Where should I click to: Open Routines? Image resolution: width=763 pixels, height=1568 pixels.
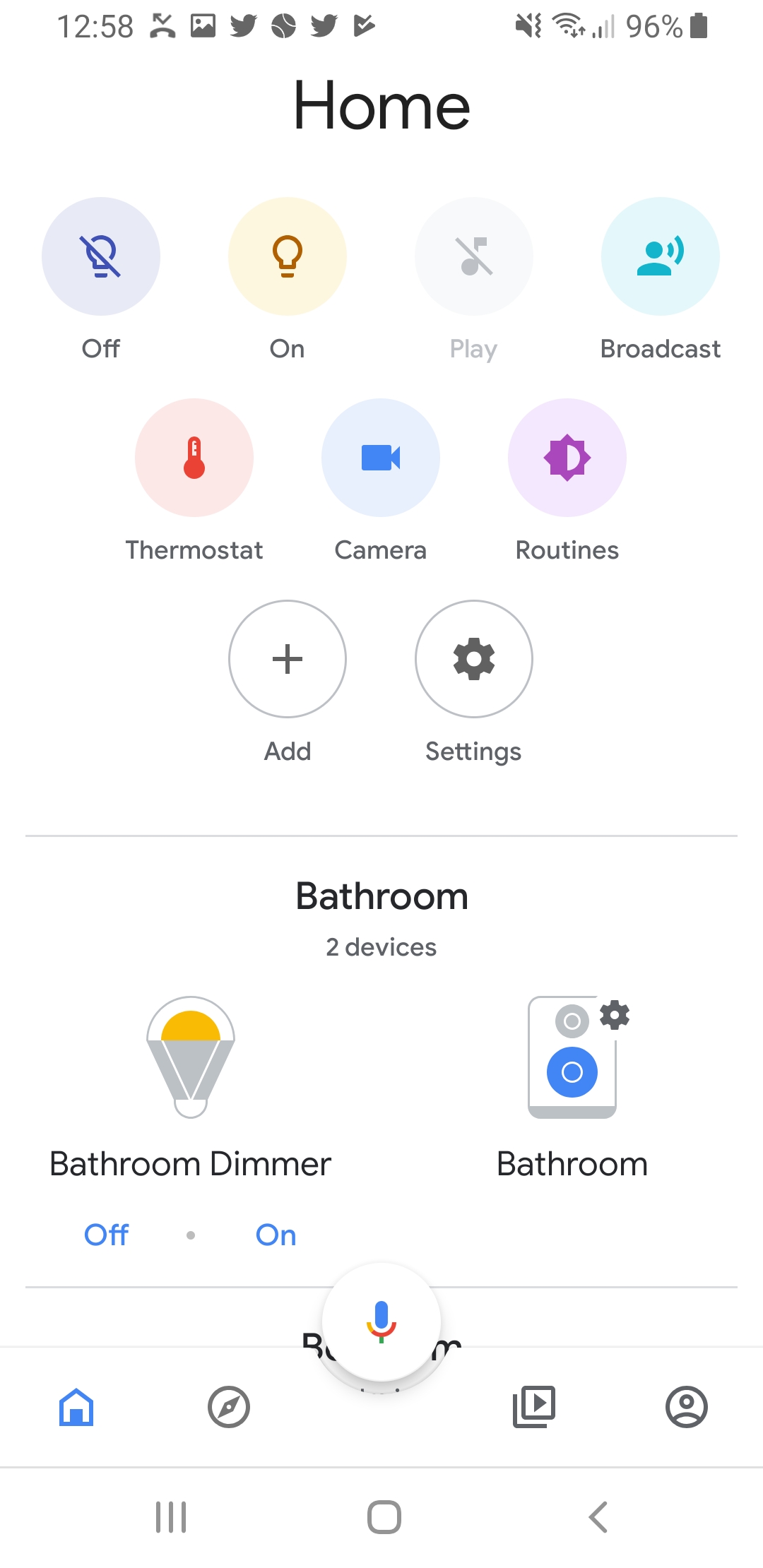pos(567,458)
